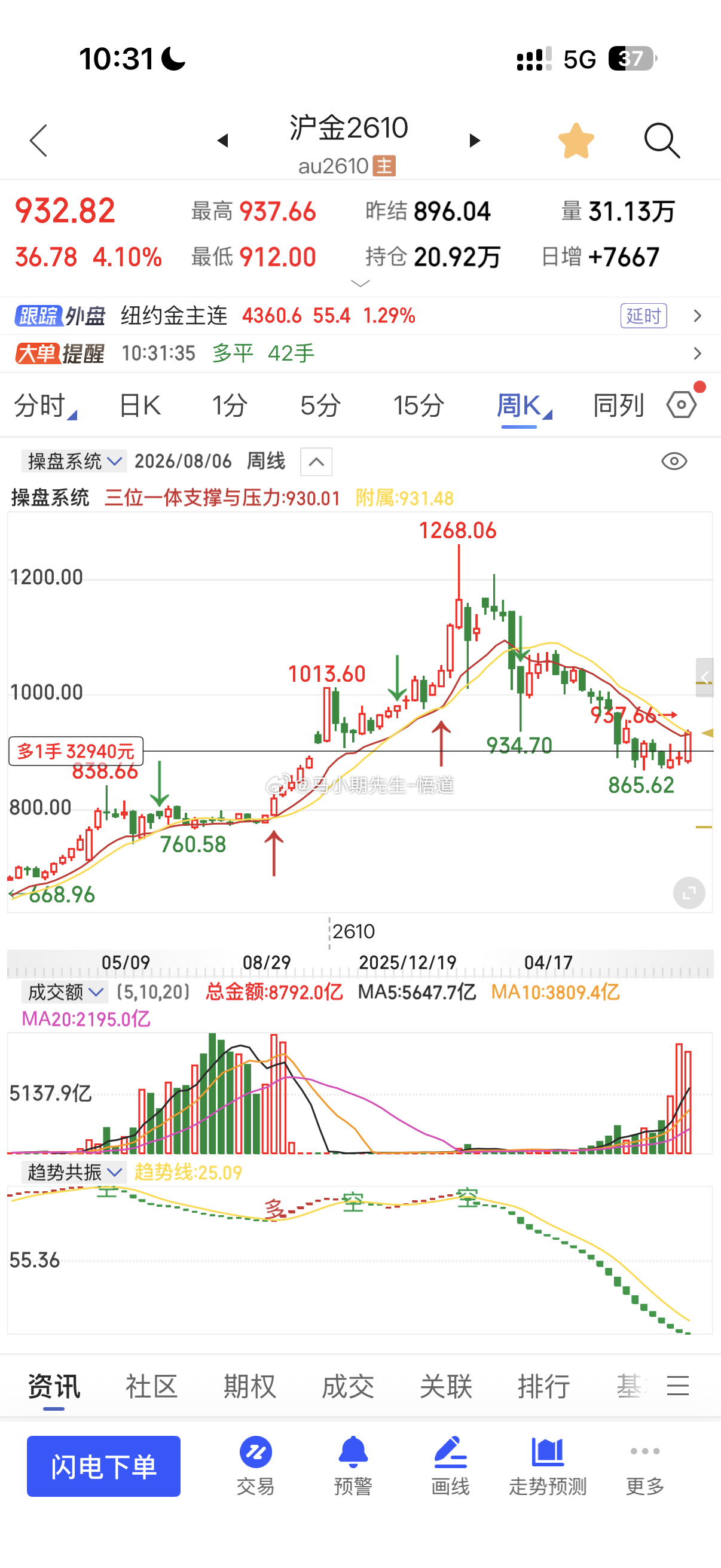Switch to the 同列 view
Viewport: 721px width, 1568px height.
pyautogui.click(x=618, y=405)
